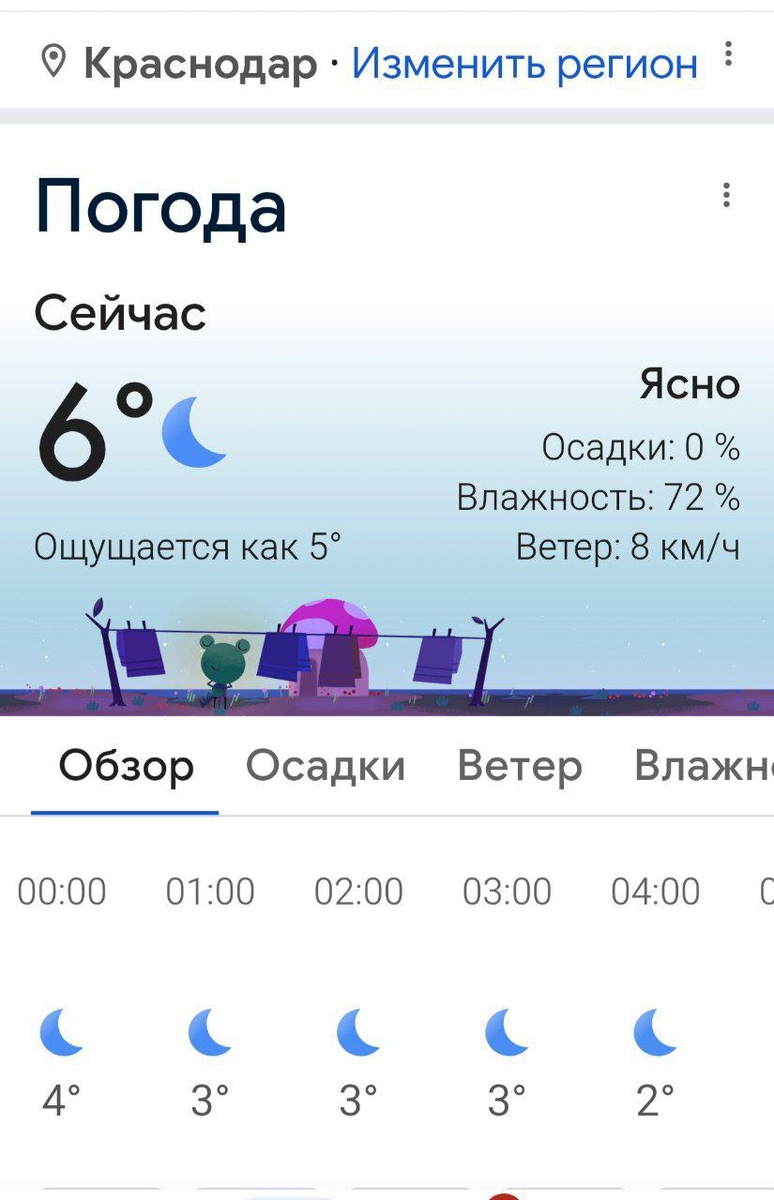Select the Обзор tab
Image resolution: width=774 pixels, height=1200 pixels.
click(126, 767)
